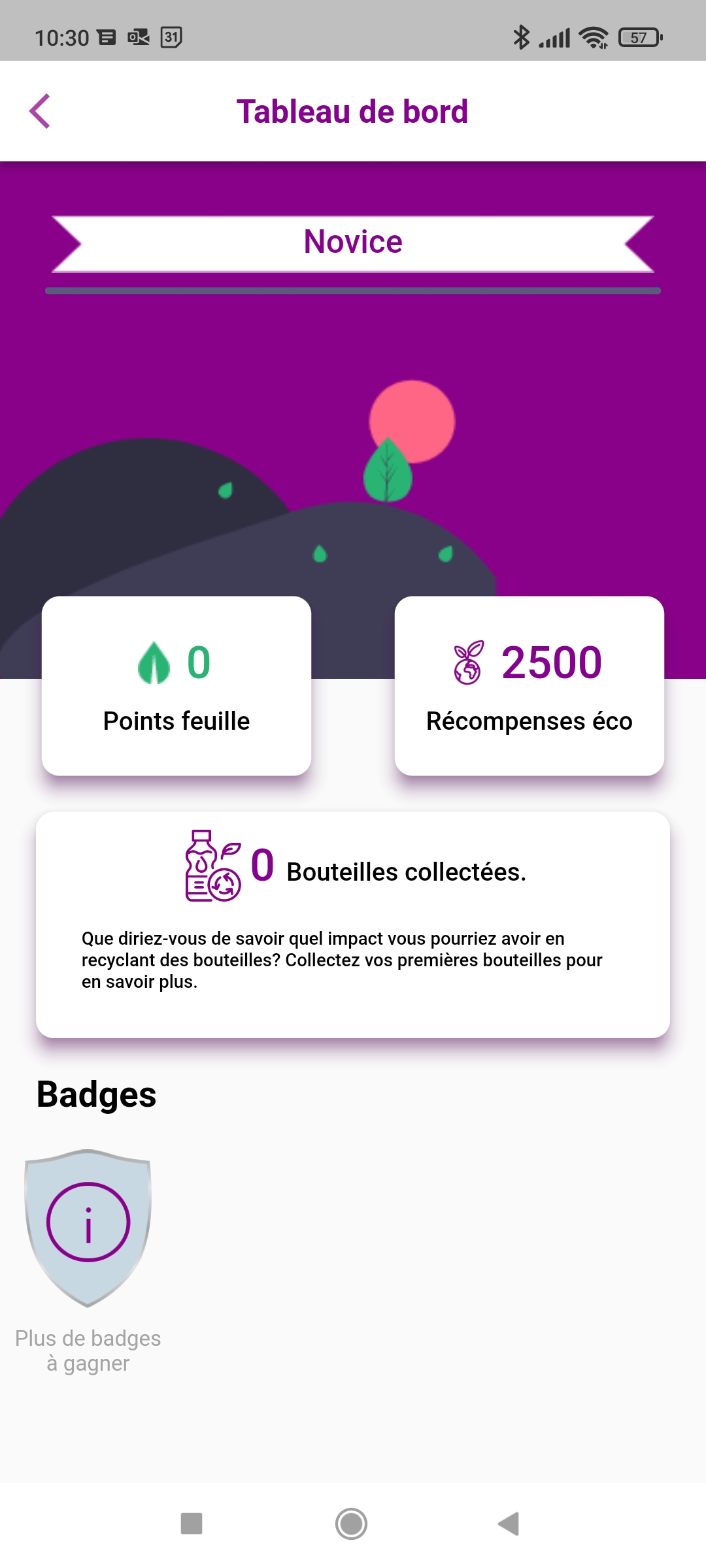The width and height of the screenshot is (706, 1568).
Task: Tap the badge info shield
Action: tap(88, 1228)
